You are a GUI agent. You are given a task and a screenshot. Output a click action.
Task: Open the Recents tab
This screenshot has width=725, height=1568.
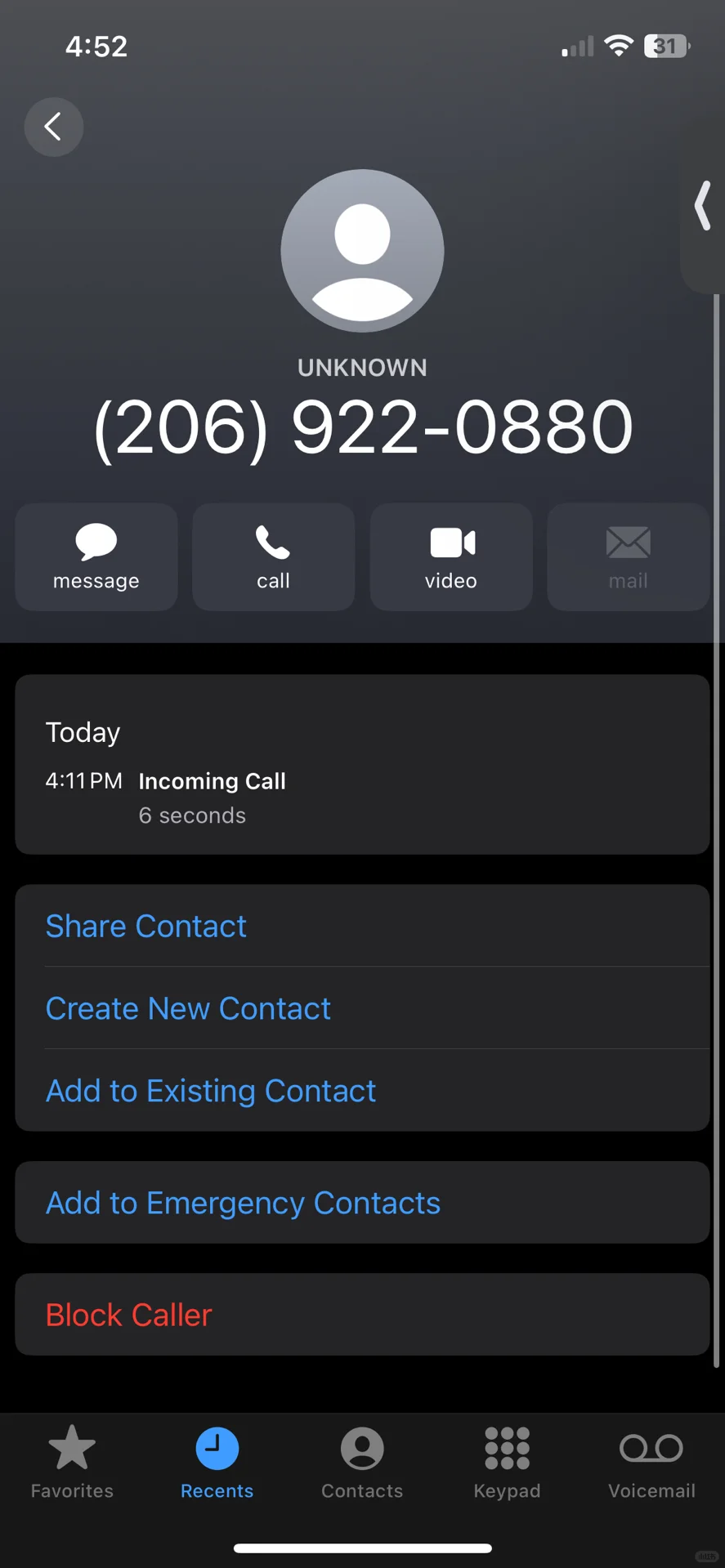217,1463
